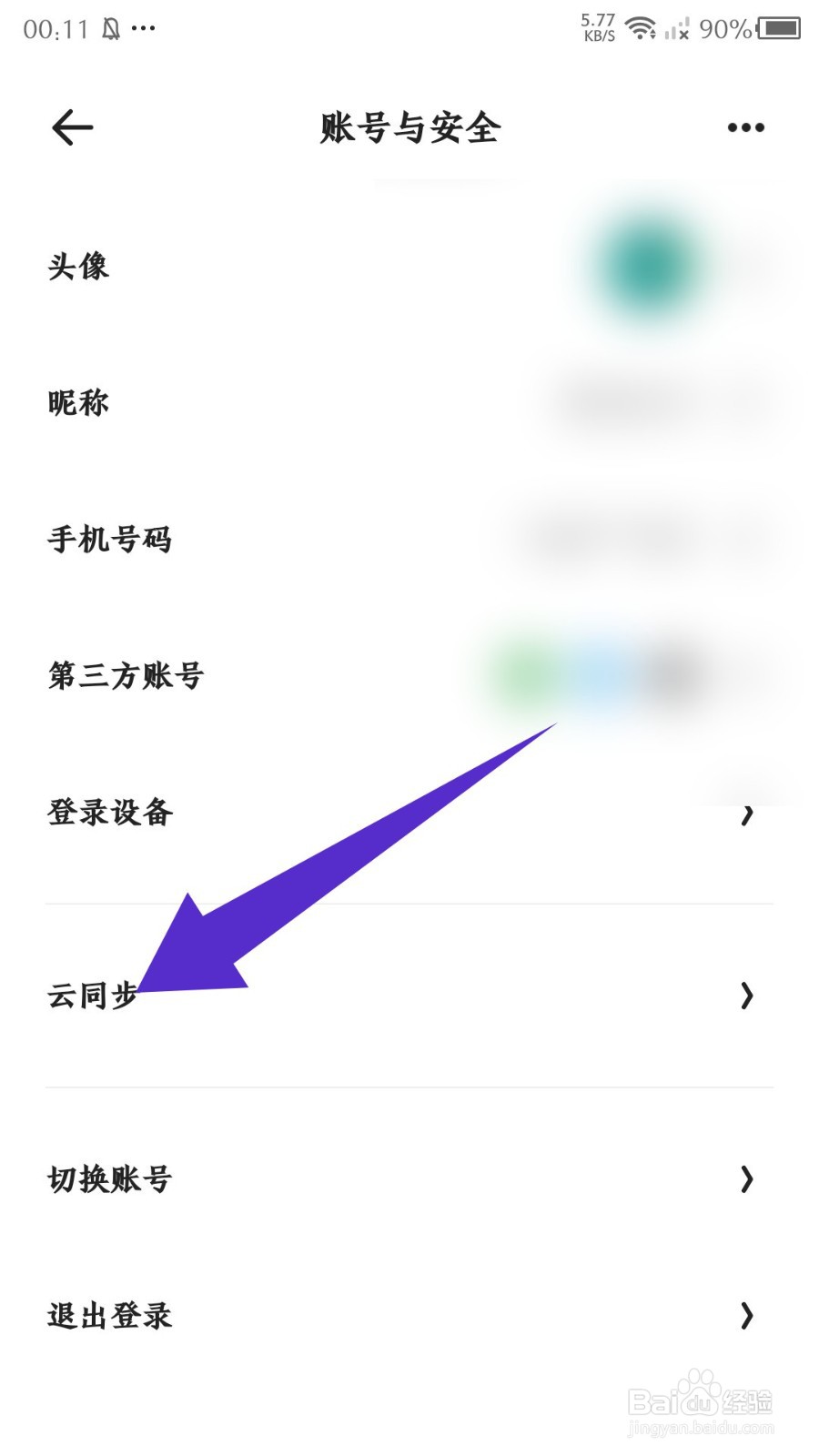
Task: Tap the Wi-Fi status bar icon
Action: point(642,27)
